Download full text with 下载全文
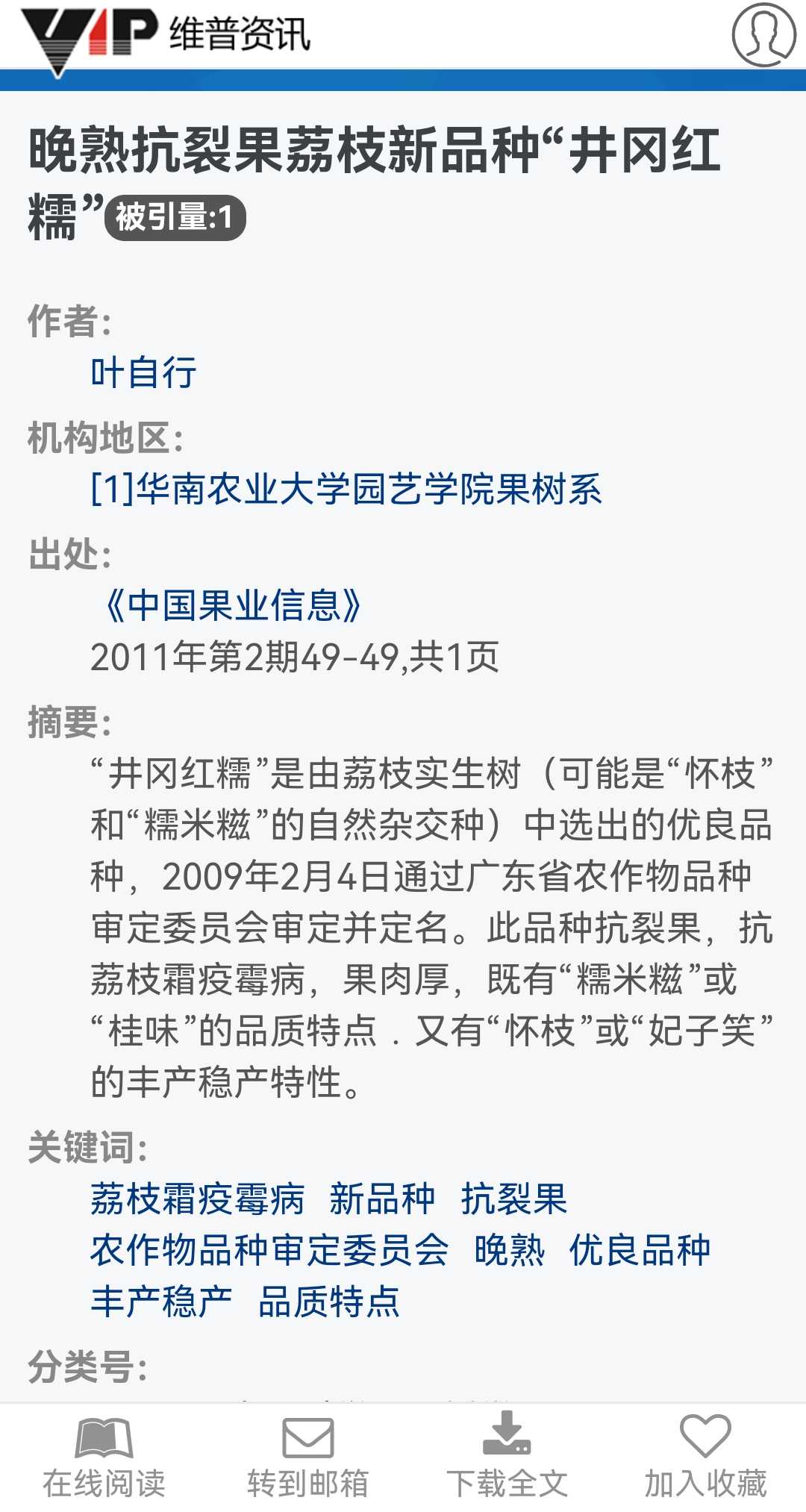This screenshot has height=1512, width=806. 507,1459
